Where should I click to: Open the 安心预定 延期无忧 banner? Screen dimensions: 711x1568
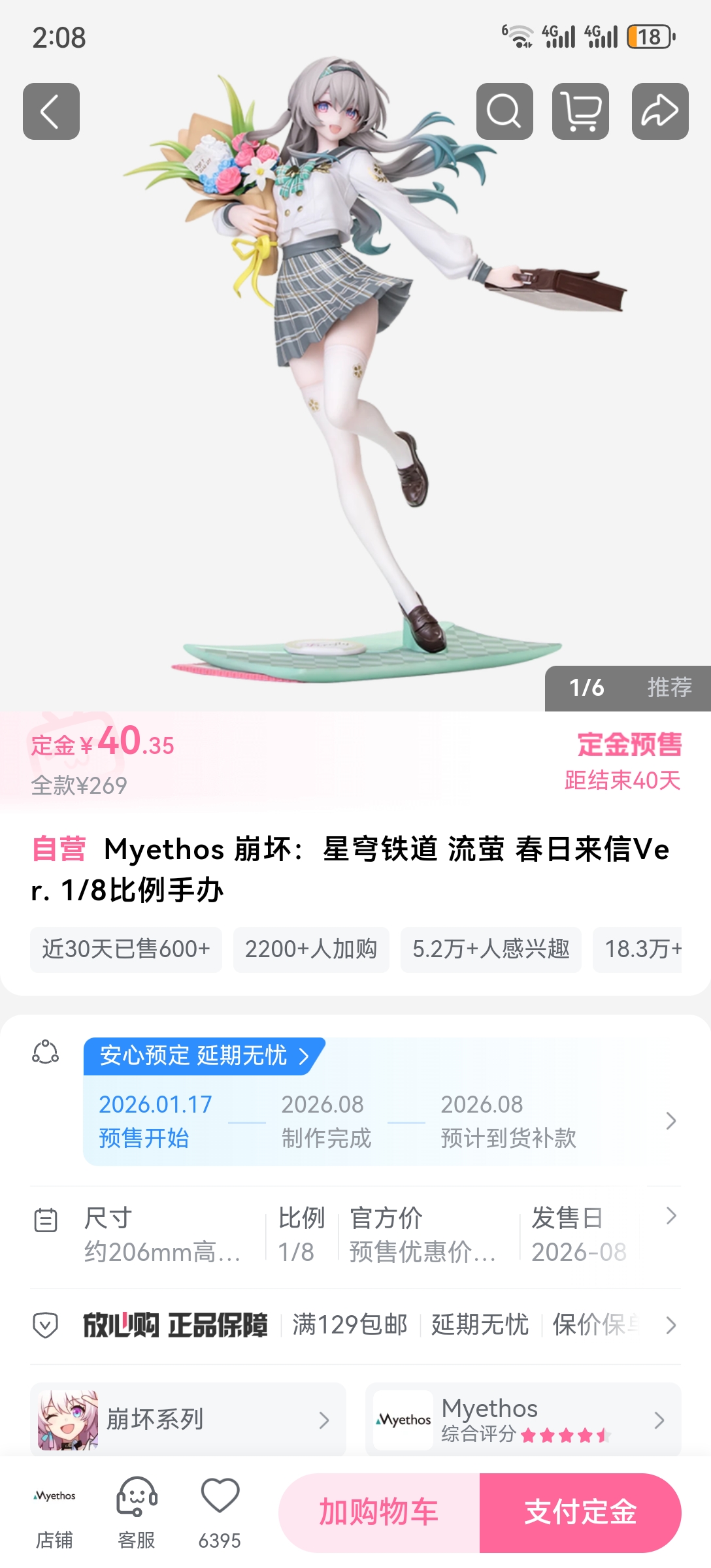[204, 1056]
